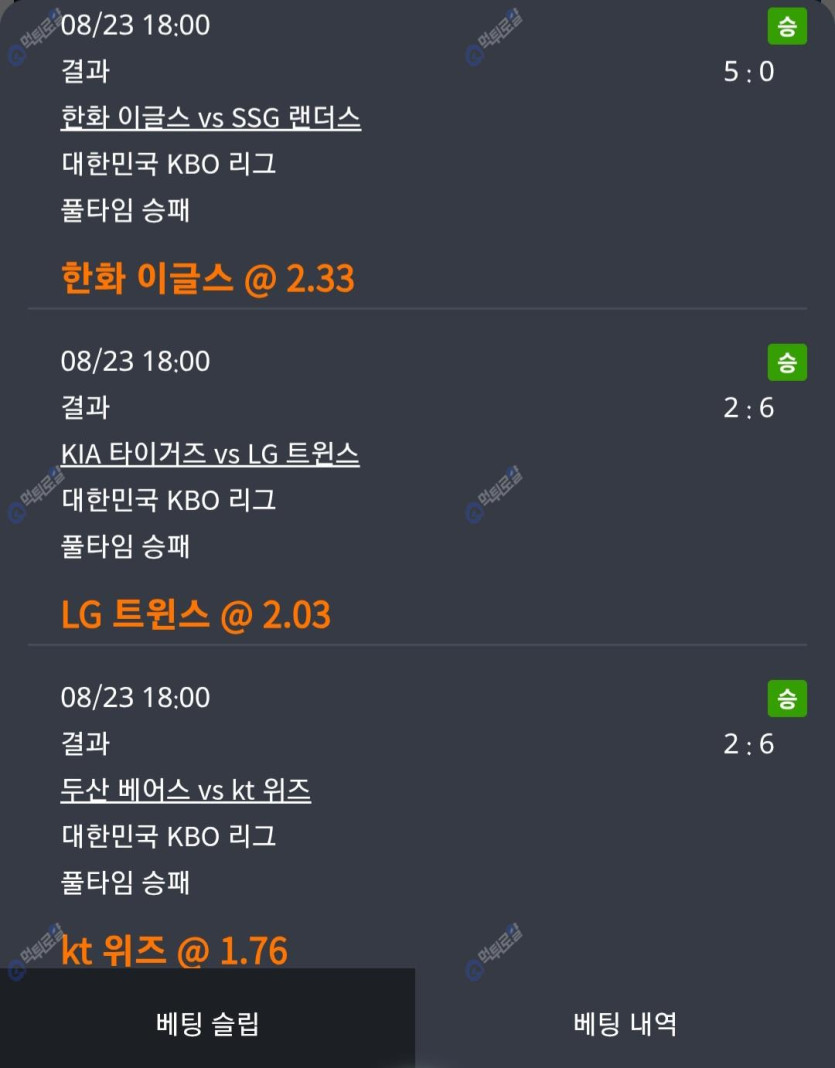Switch to the 베팅 내역 tab
Screen dimensions: 835x1068
(x=625, y=1023)
